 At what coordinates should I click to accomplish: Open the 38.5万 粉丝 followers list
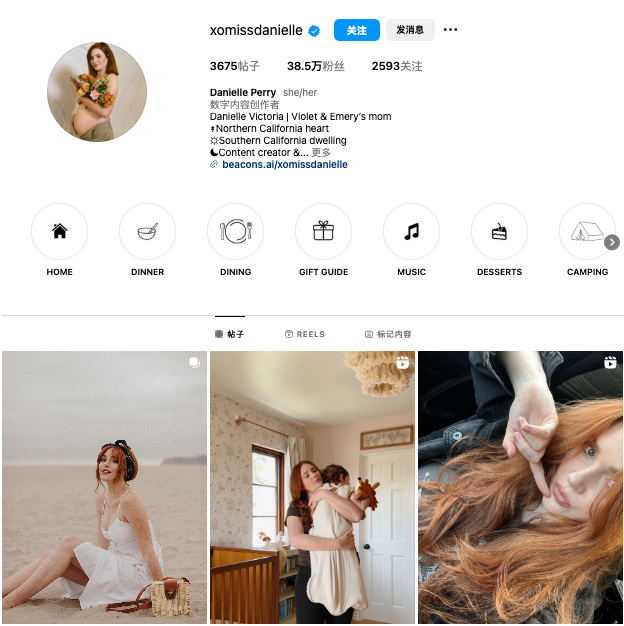(315, 66)
